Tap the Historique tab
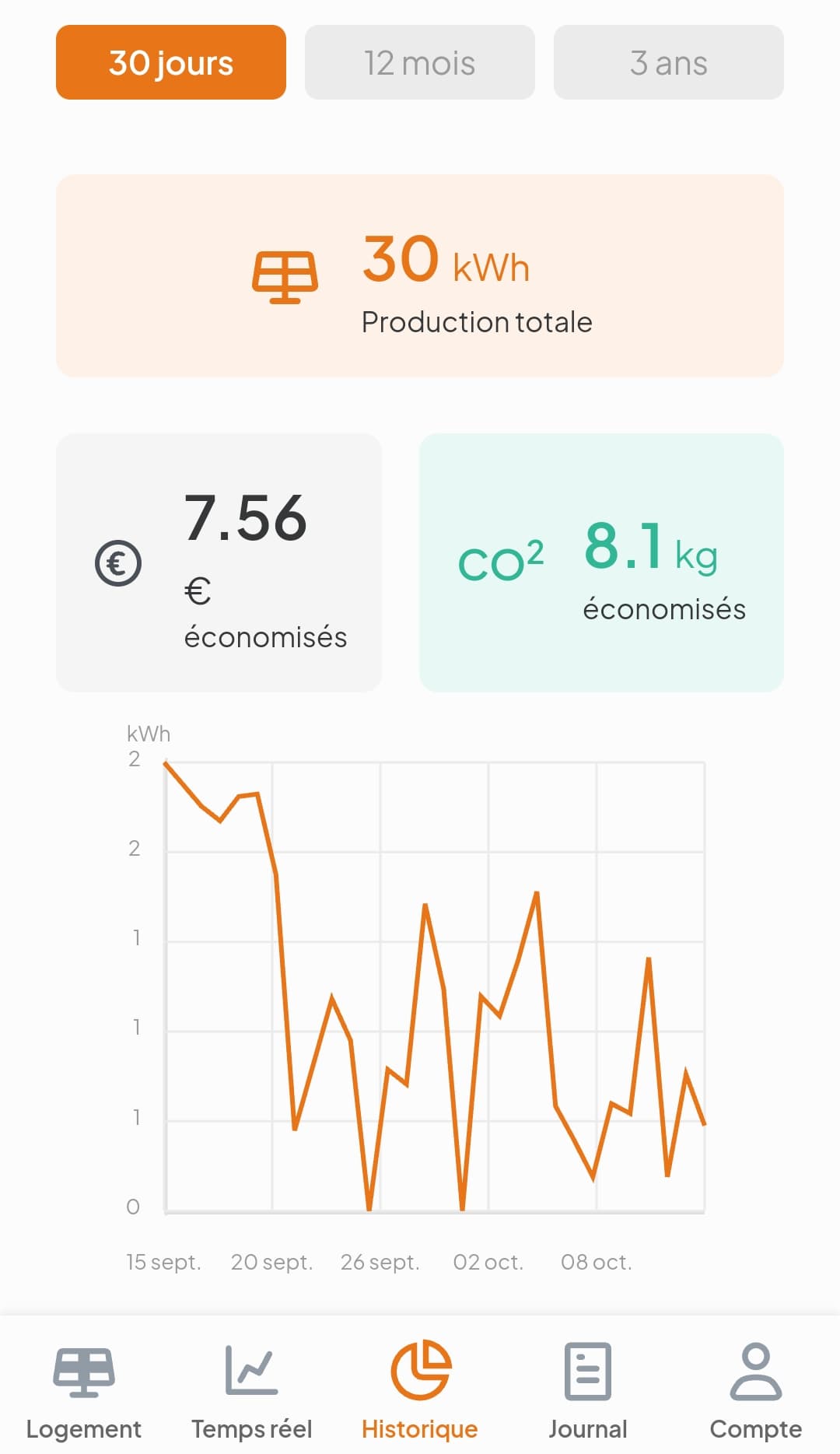Viewport: 840px width, 1454px height. click(x=420, y=1389)
